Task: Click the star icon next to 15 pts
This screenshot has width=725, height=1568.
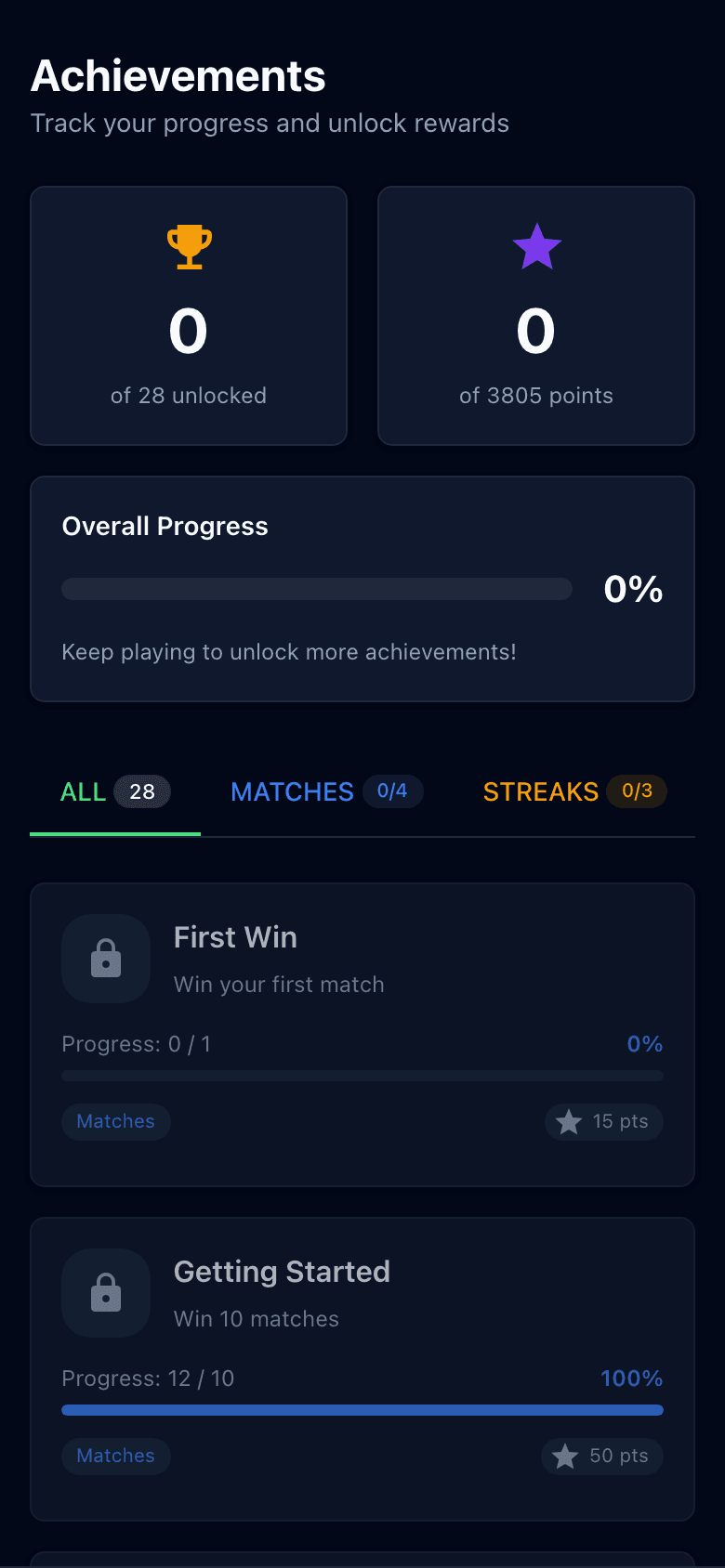Action: point(570,1121)
